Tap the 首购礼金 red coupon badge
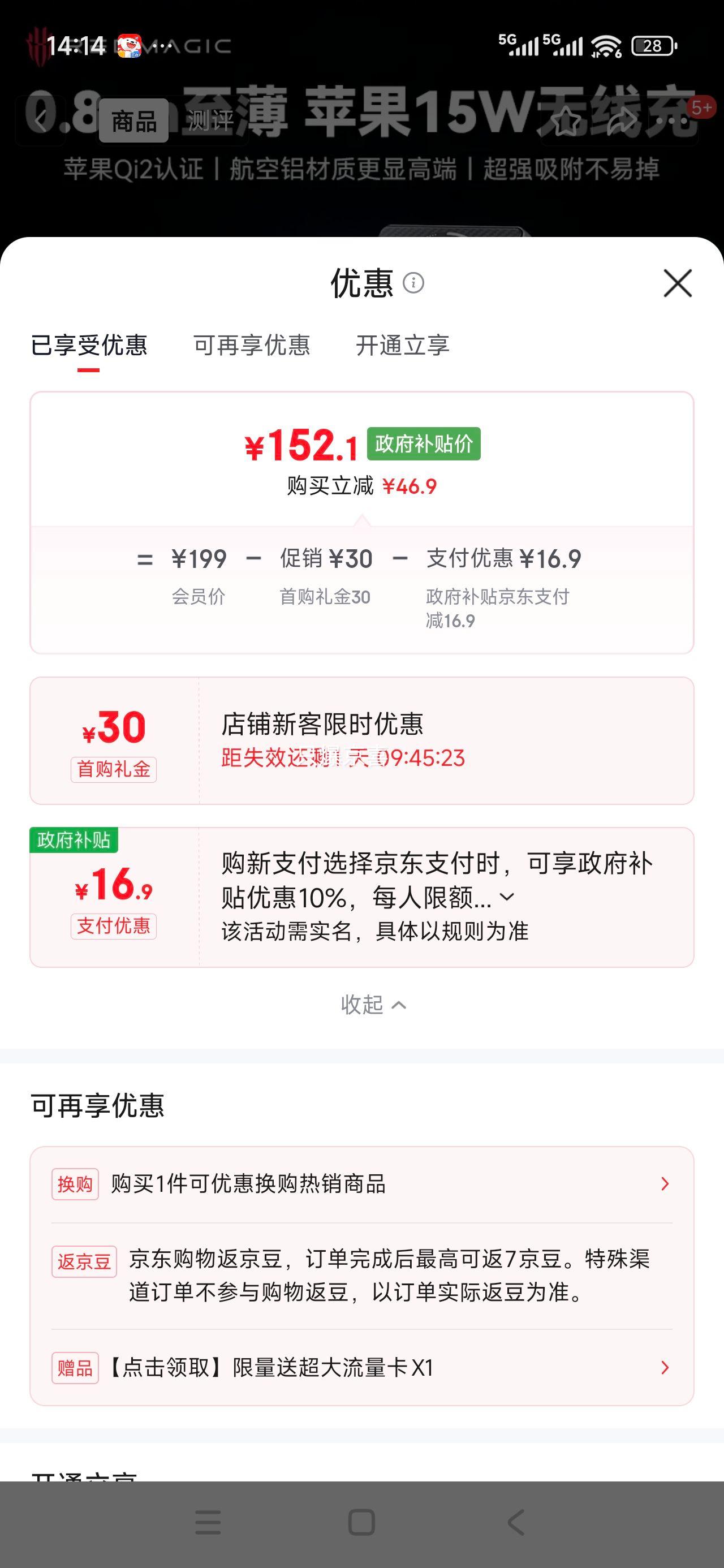This screenshot has height=1568, width=724. 113,770
